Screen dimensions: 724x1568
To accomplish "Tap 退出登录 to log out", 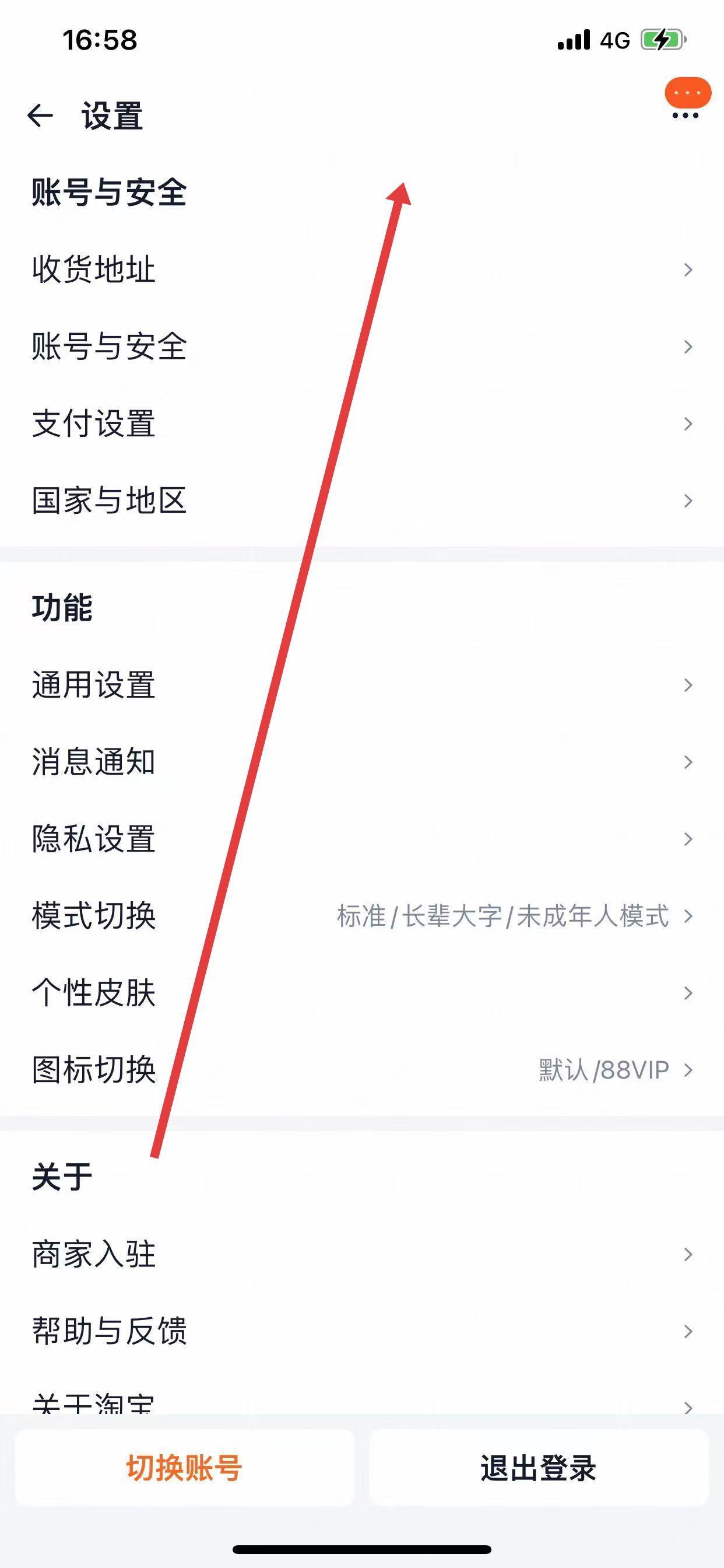I will [x=539, y=1468].
